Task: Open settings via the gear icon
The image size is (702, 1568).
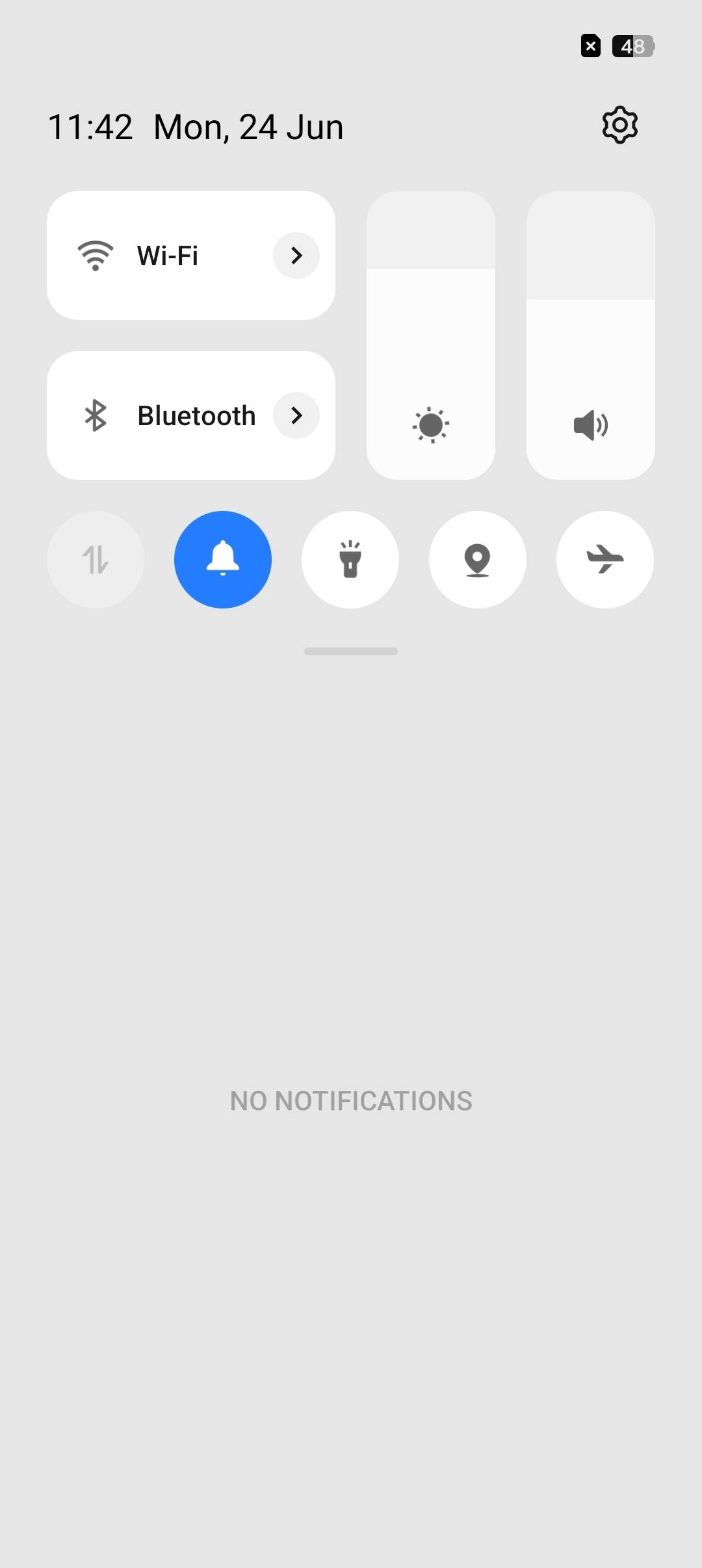Action: click(x=619, y=125)
